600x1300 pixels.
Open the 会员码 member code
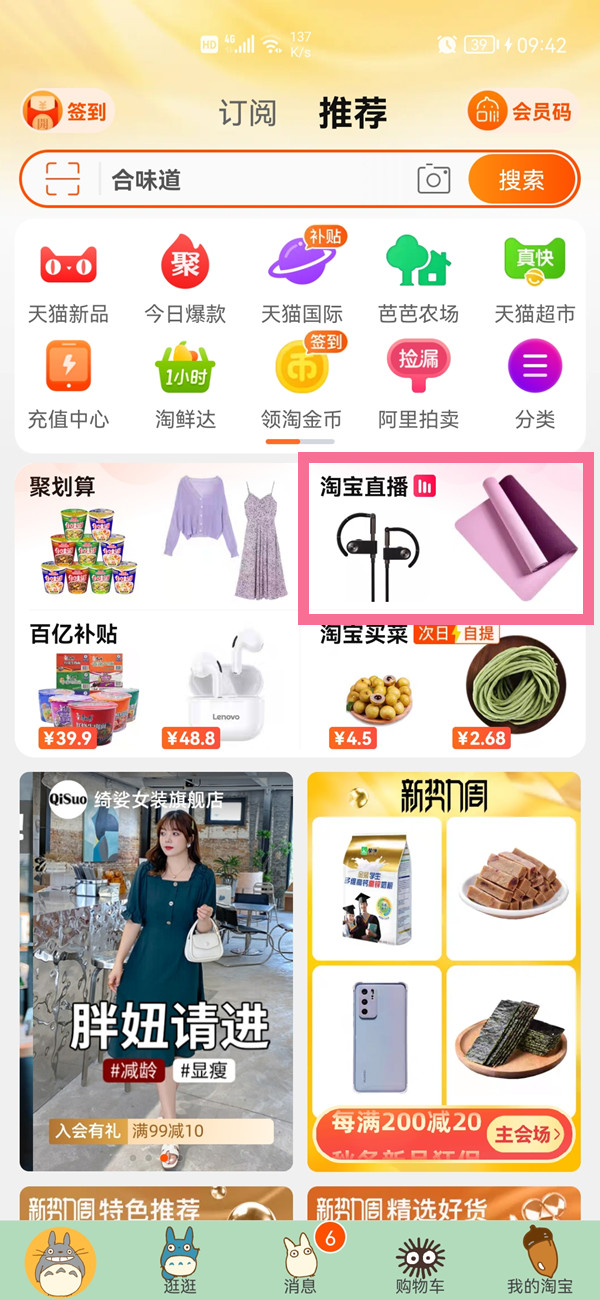click(523, 112)
